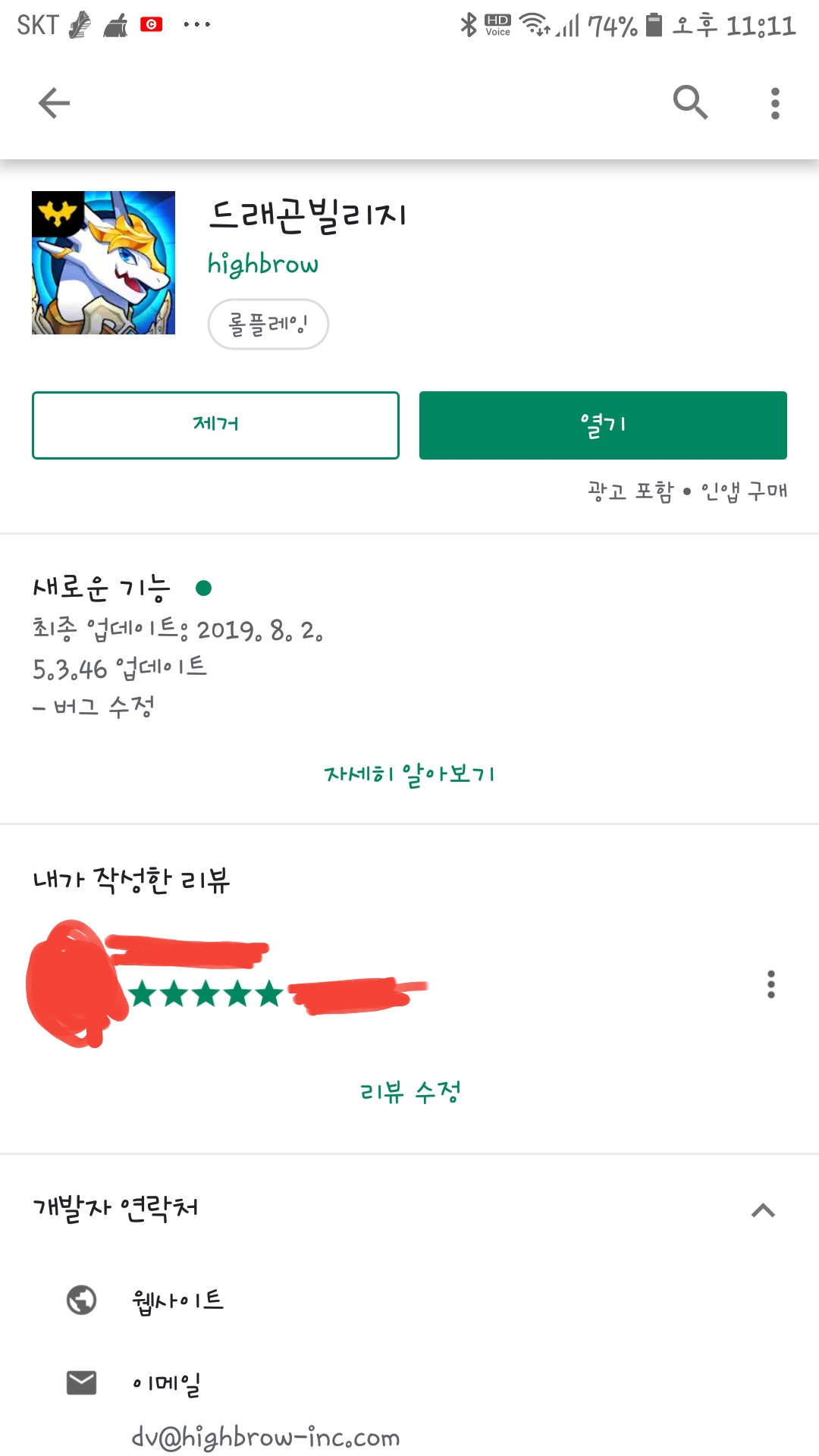Tap the 제거 uninstall button
This screenshot has width=819, height=1456.
(x=215, y=425)
